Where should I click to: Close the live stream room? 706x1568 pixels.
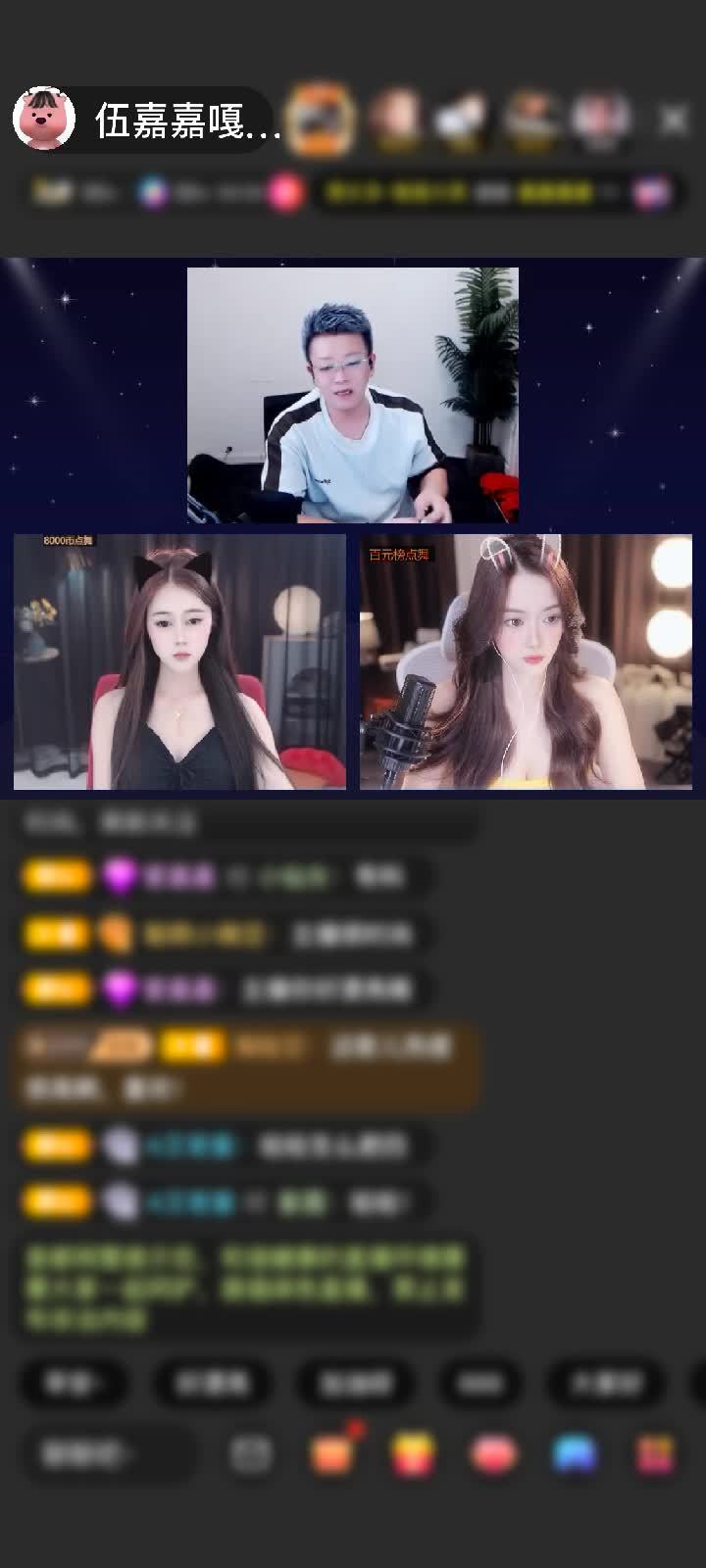(674, 121)
